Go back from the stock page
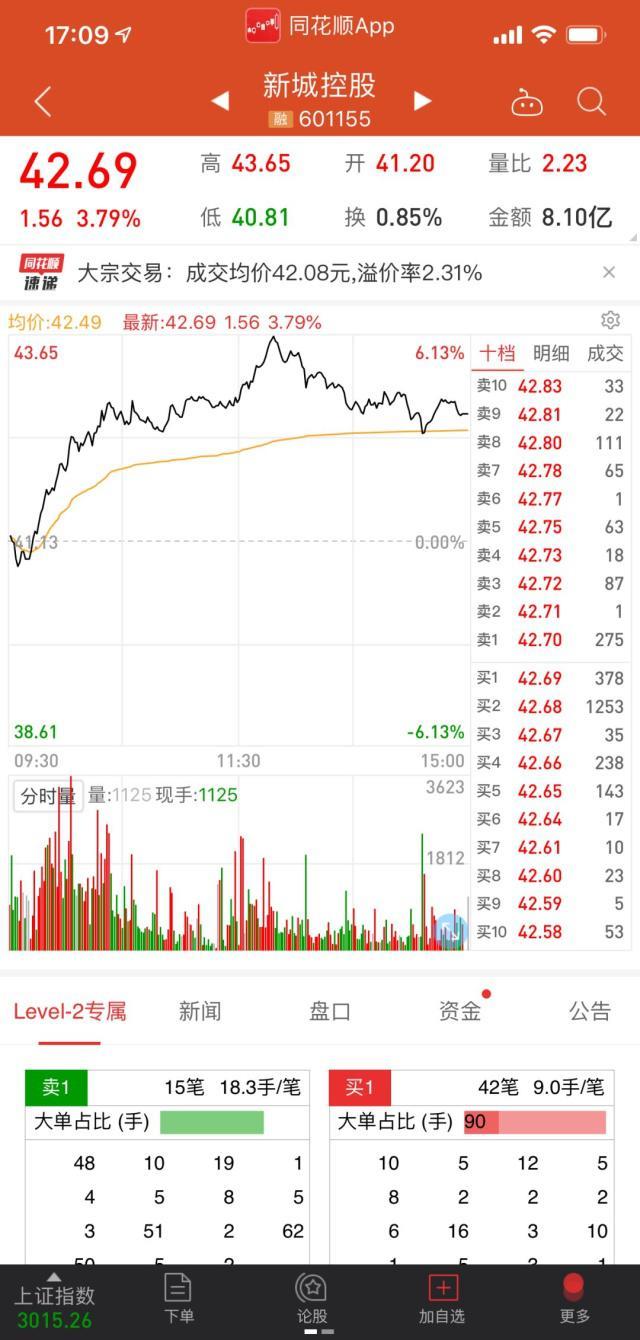The height and width of the screenshot is (1340, 640). click(x=42, y=101)
